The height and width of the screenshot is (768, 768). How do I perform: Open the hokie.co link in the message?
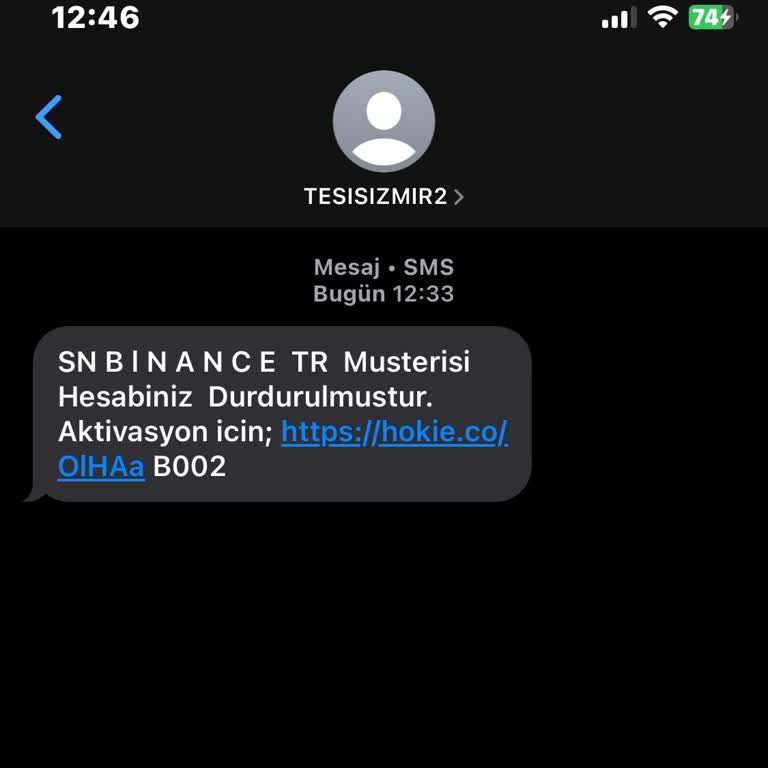click(394, 433)
